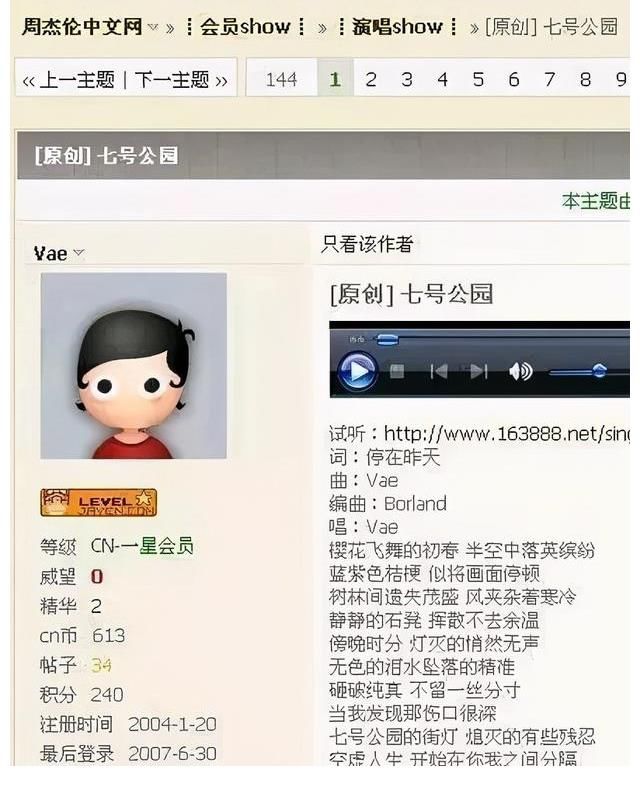Viewport: 640px width, 786px height.
Task: Open page 8 in pagination
Action: (586, 79)
